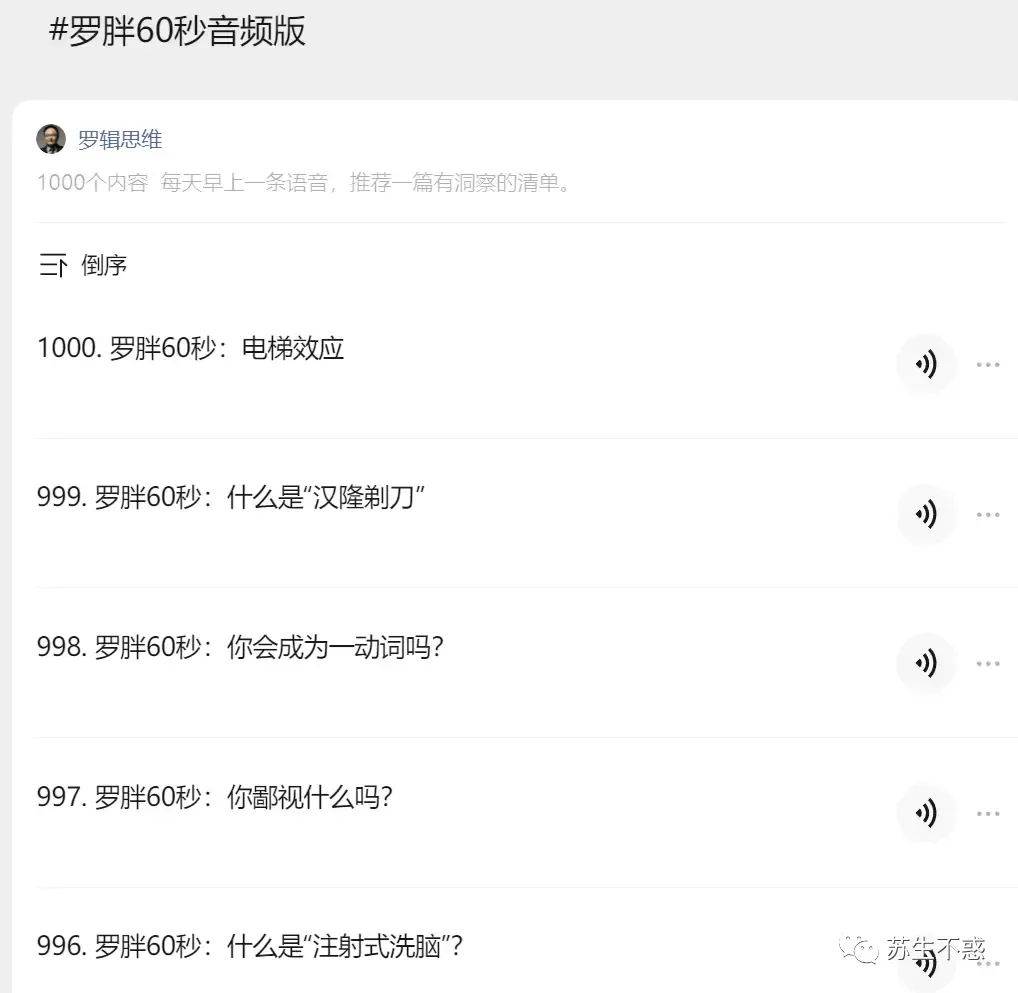This screenshot has height=993, width=1018.
Task: Open more options for 997 你鄙视什么吗
Action: pos(988,814)
